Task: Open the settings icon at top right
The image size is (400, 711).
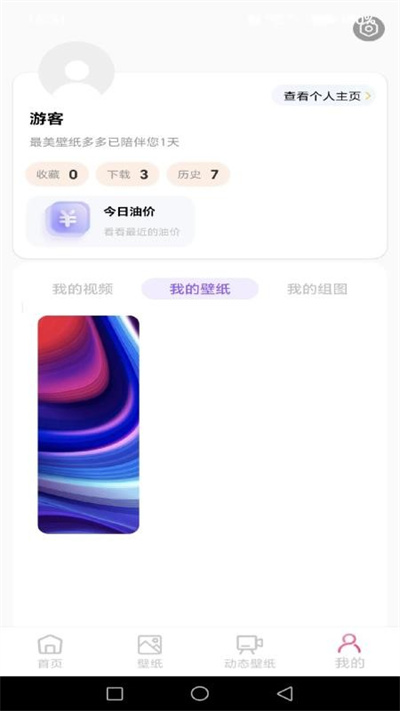Action: 369,29
